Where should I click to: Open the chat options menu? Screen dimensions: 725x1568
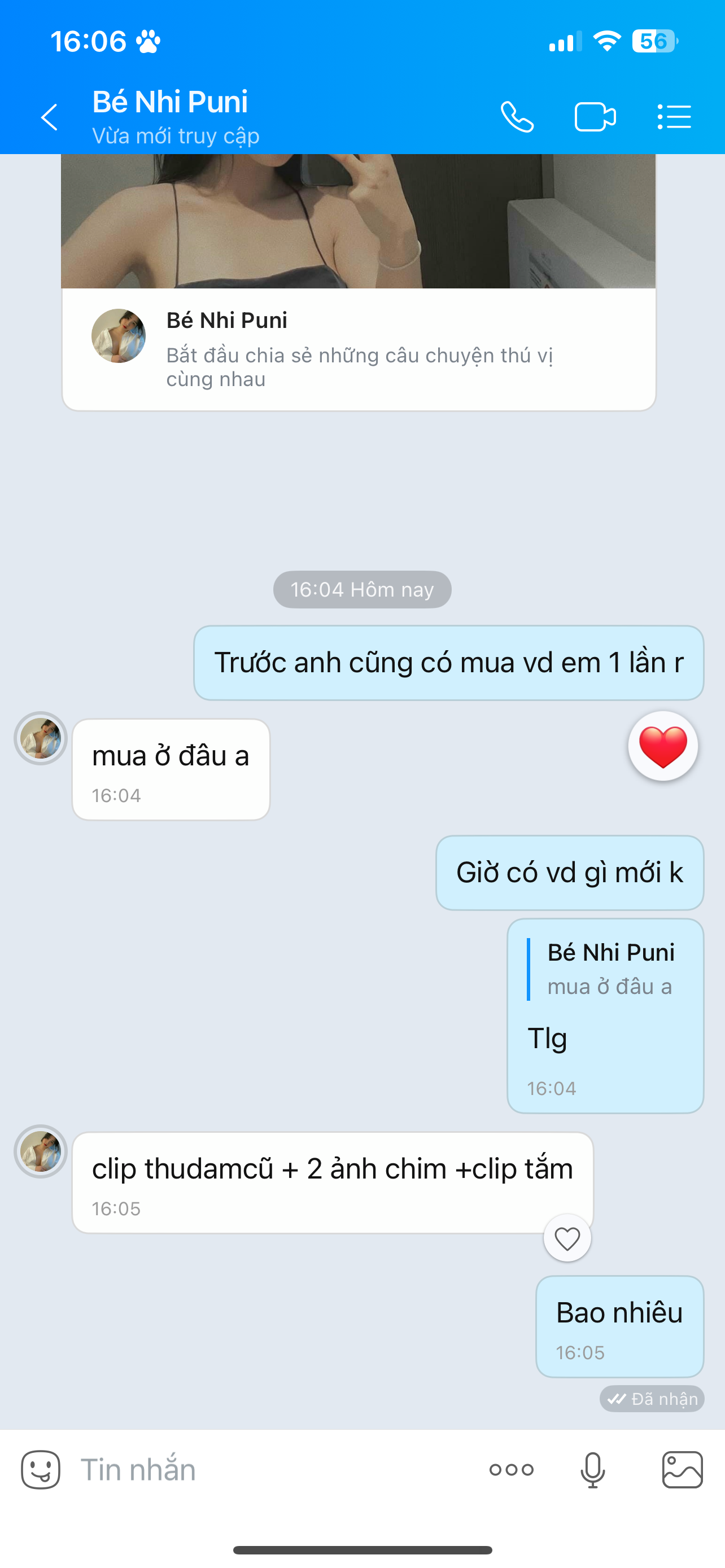[x=674, y=117]
